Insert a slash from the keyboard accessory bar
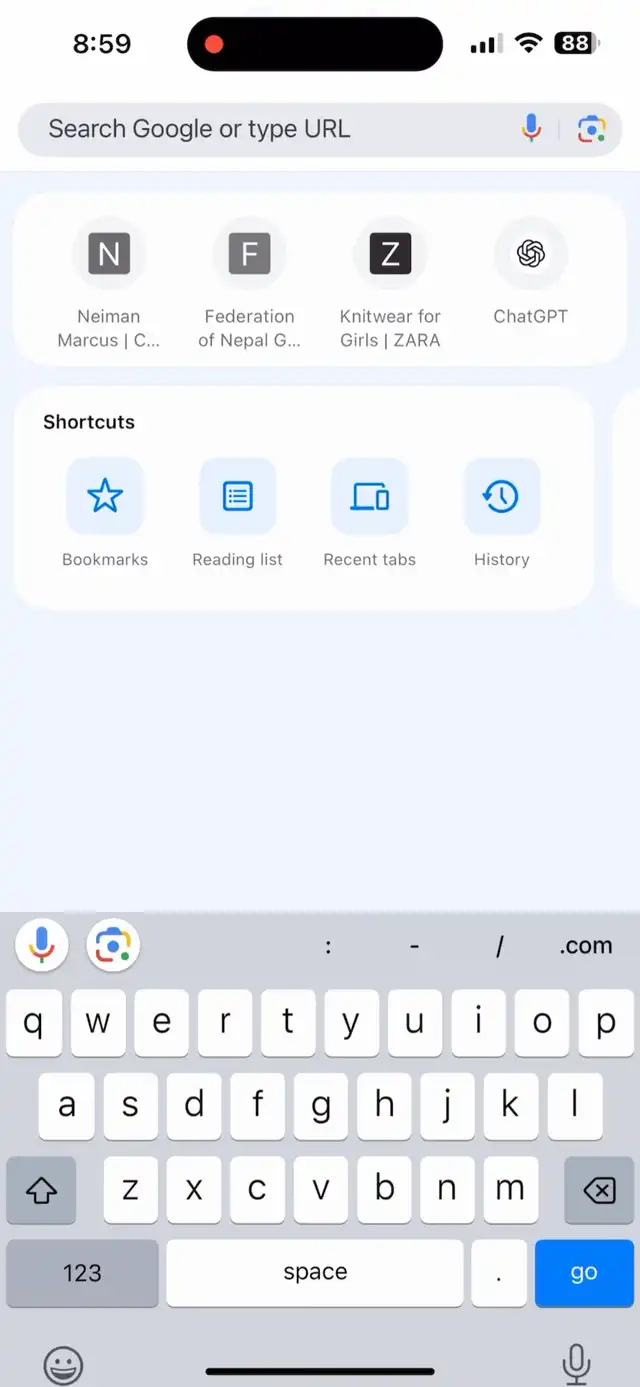The image size is (640, 1387). pyautogui.click(x=499, y=946)
